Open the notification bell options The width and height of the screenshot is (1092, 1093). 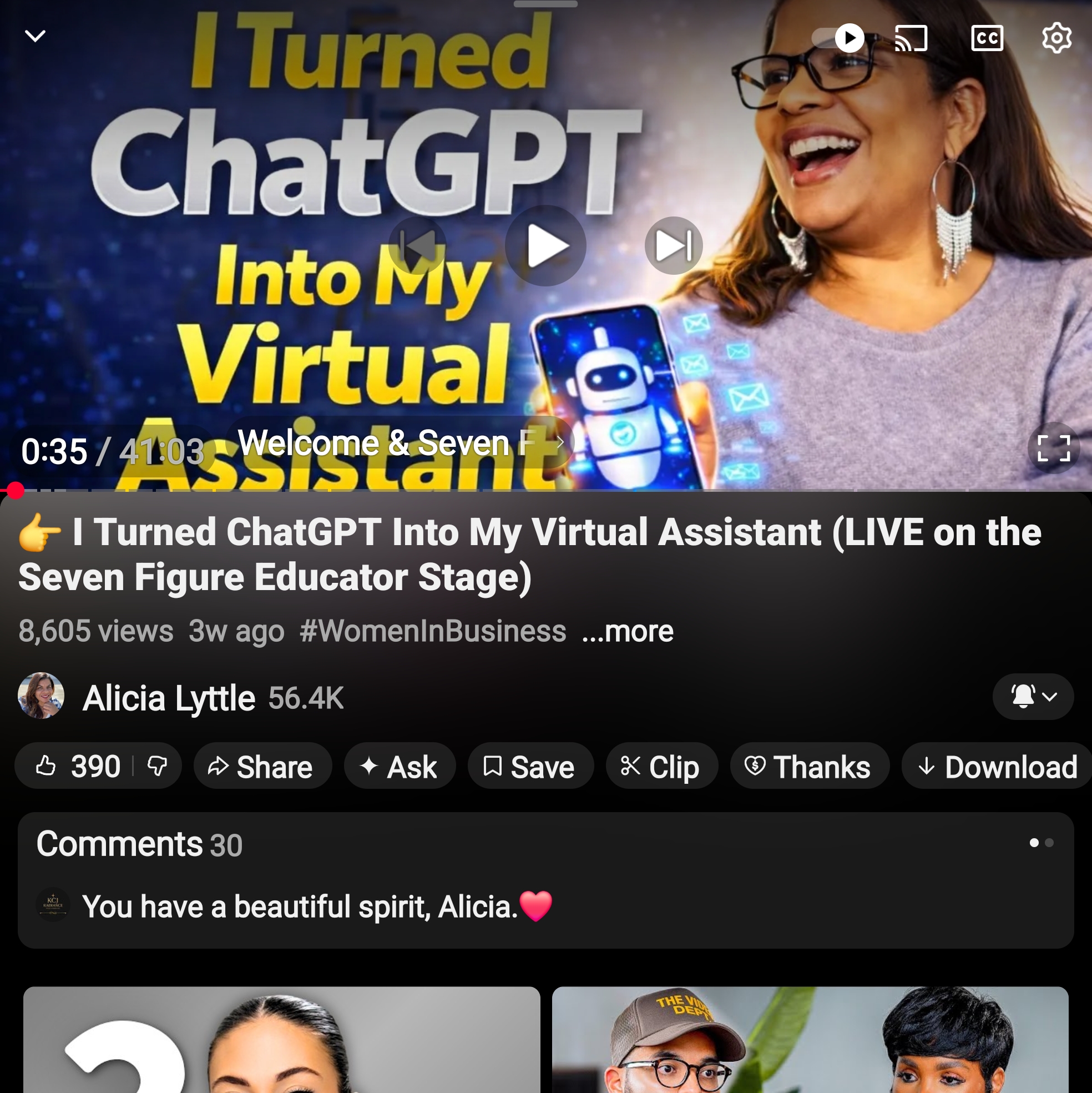[x=1033, y=697]
